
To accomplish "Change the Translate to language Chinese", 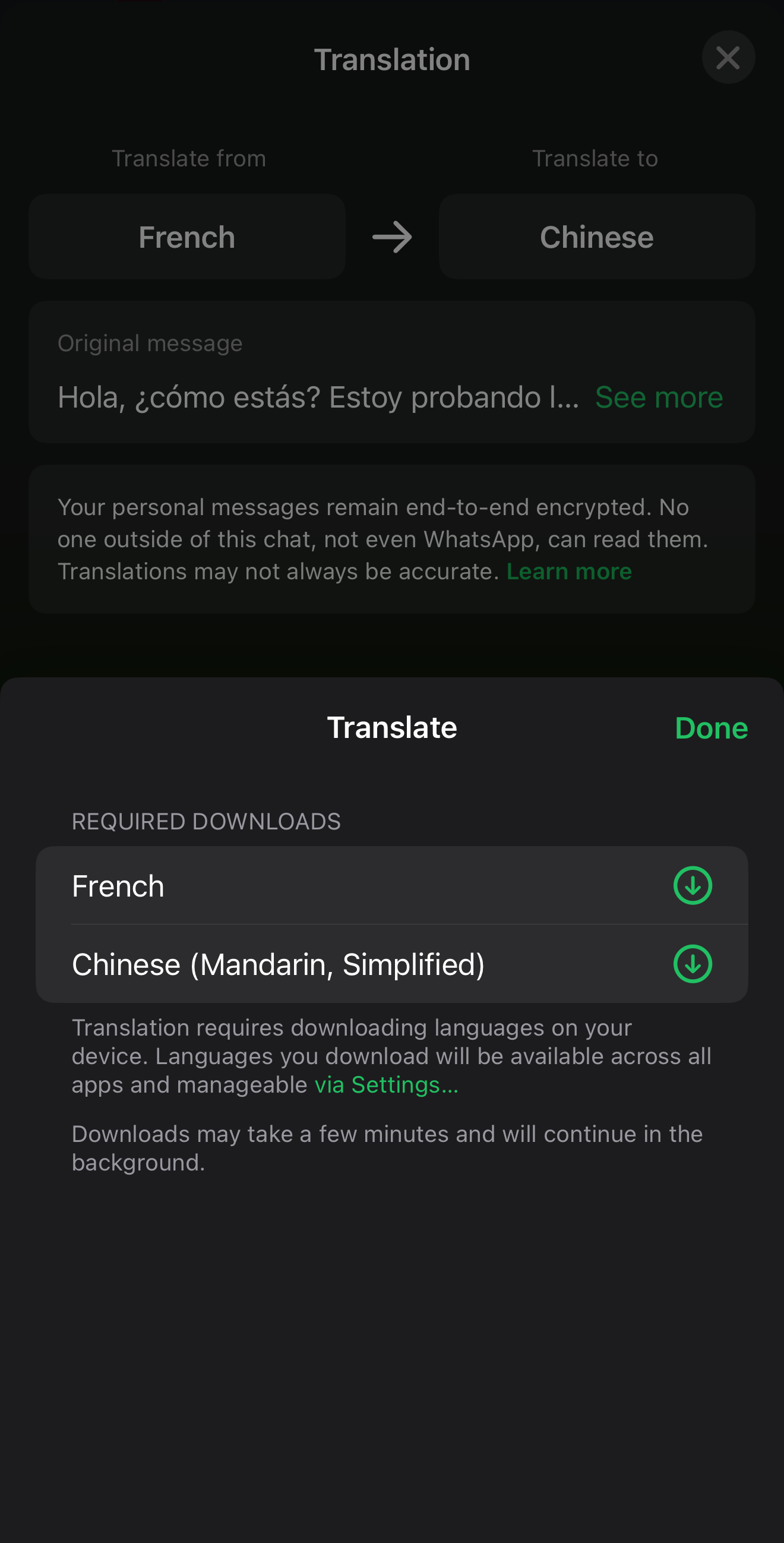I will (x=596, y=236).
